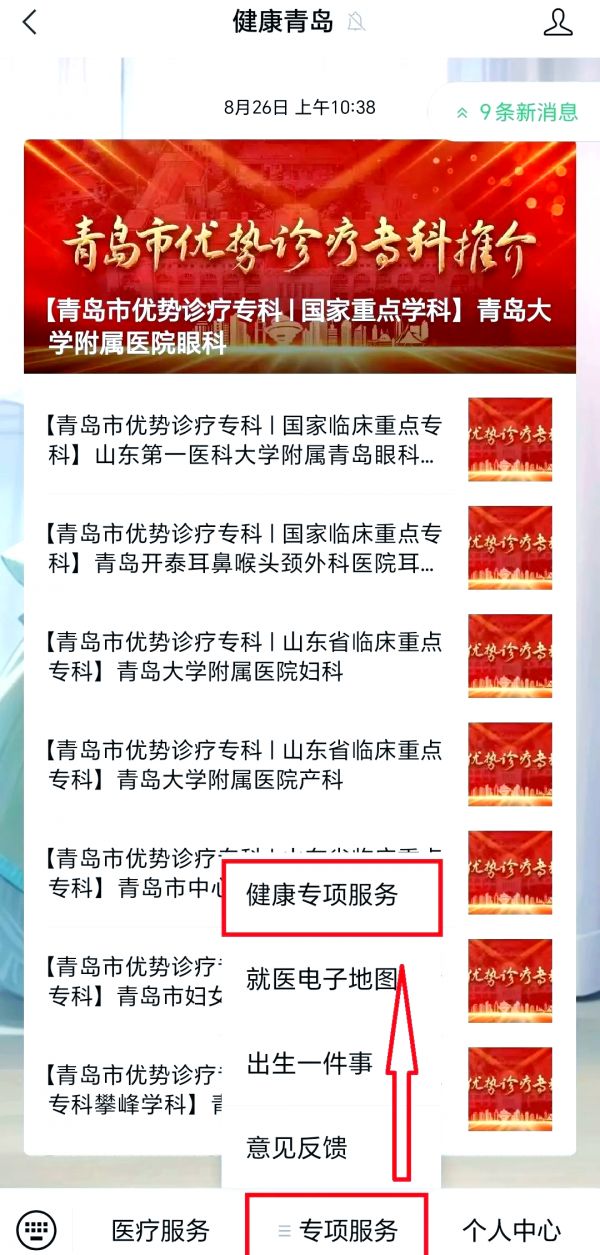Open the 青岛大学附属医院产科 article
600x1255 pixels.
coord(244,763)
